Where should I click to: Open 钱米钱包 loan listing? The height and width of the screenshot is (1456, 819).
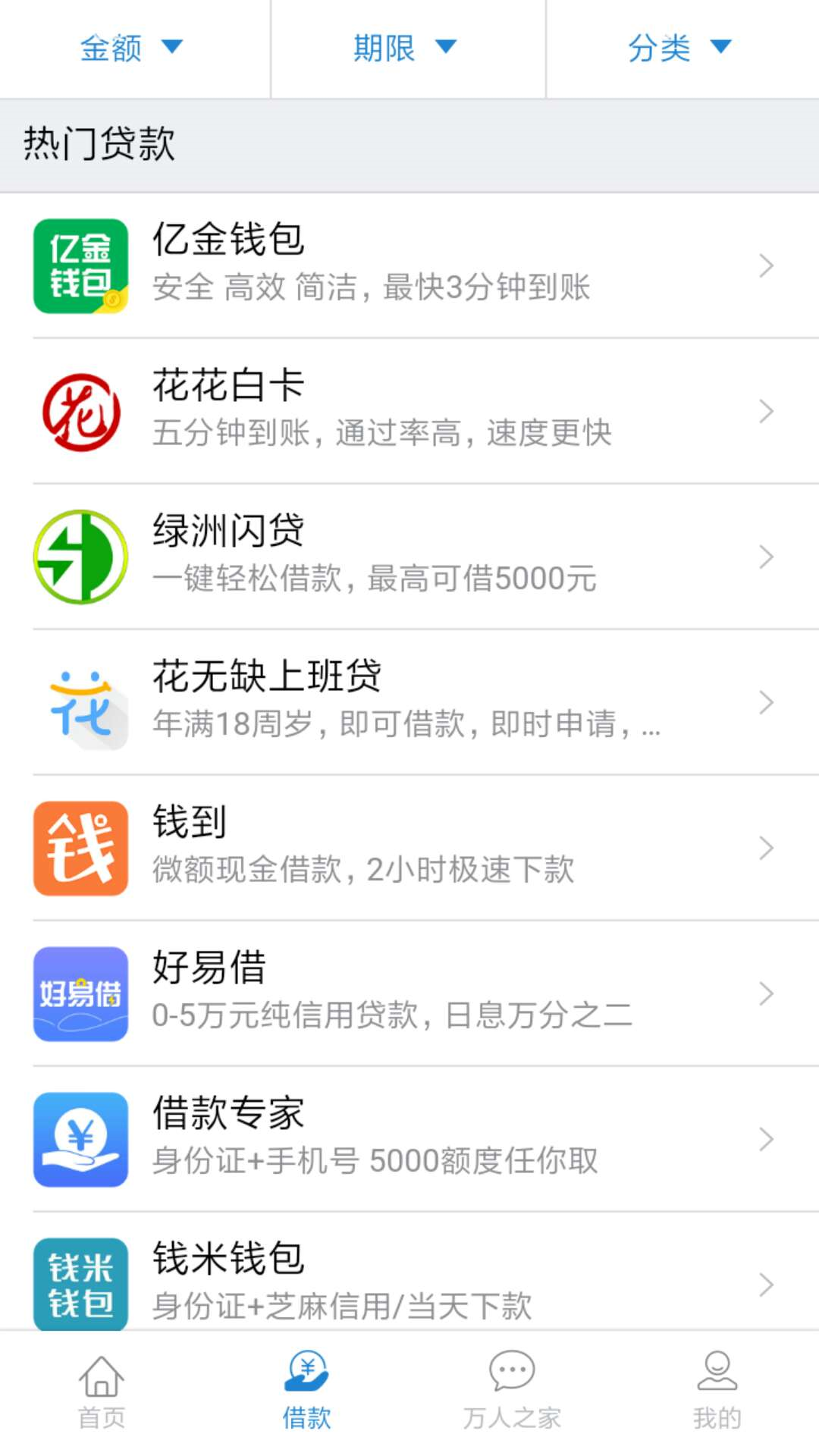pyautogui.click(x=409, y=1282)
